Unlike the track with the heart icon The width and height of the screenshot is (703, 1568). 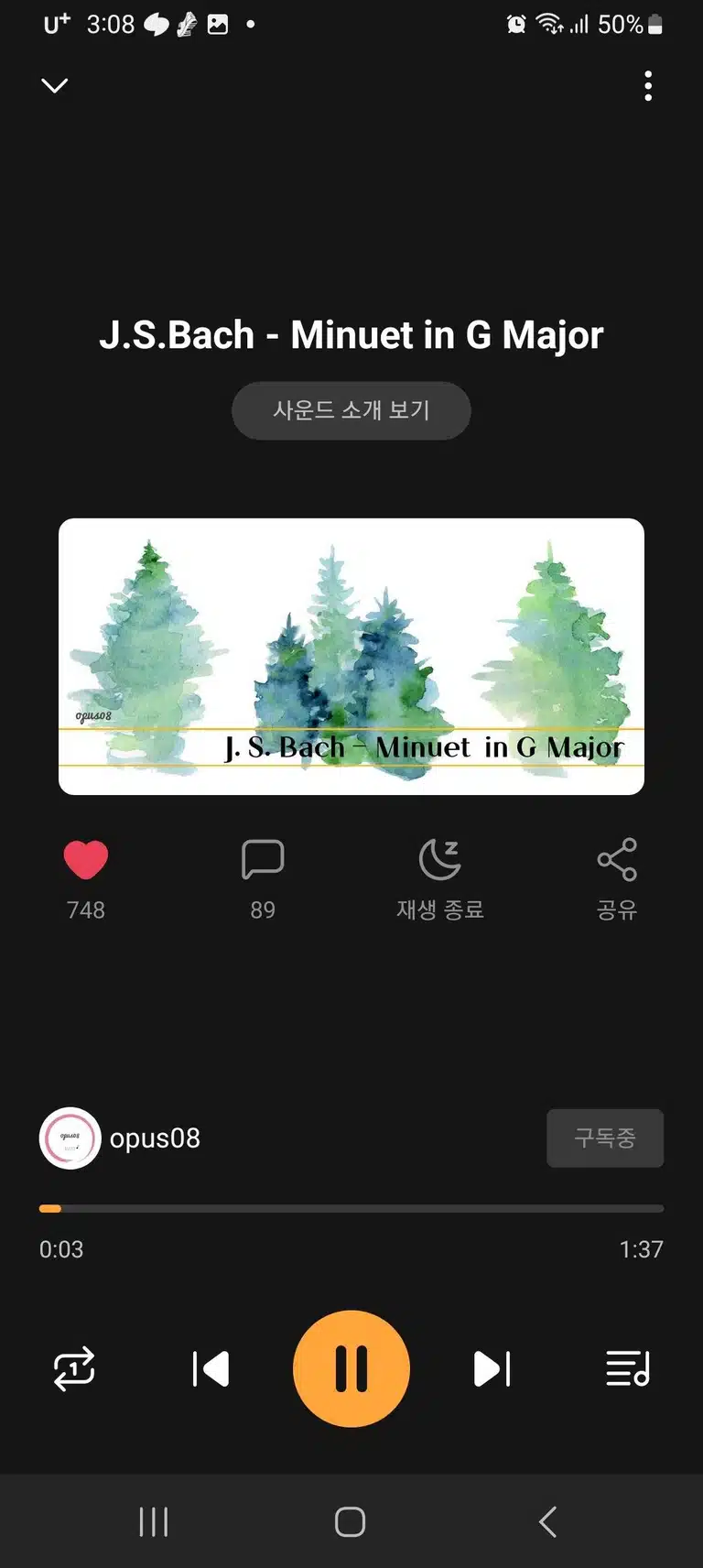(x=86, y=860)
